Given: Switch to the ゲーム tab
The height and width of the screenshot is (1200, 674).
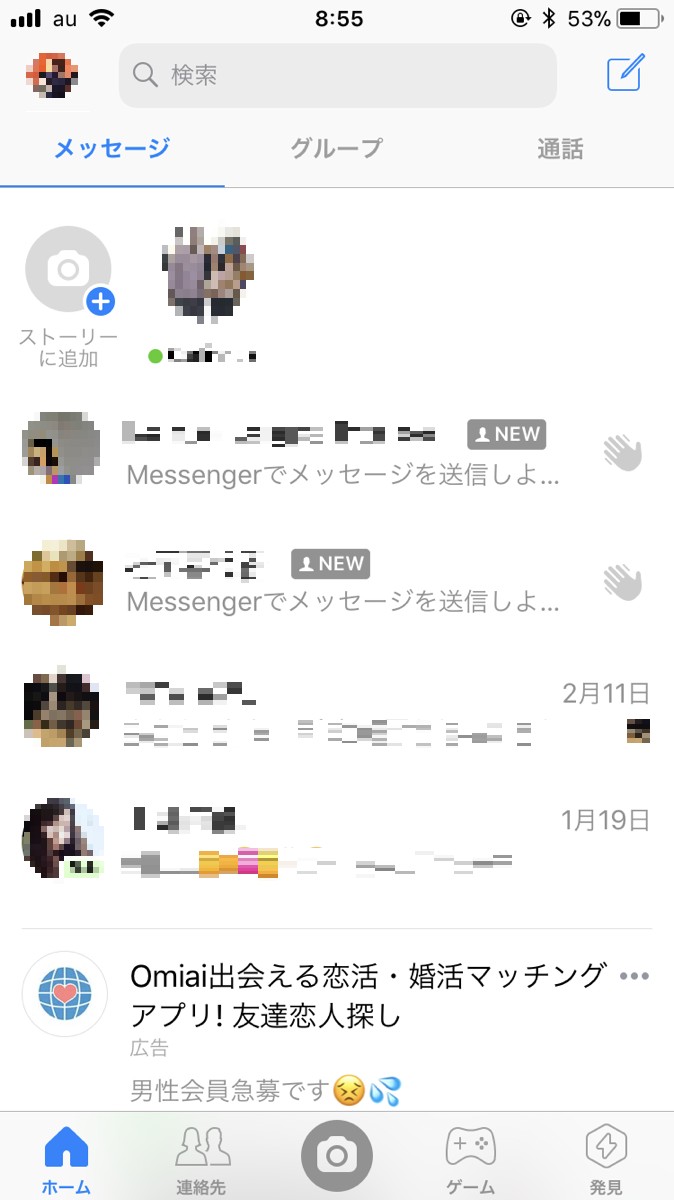Looking at the screenshot, I should pyautogui.click(x=471, y=1158).
